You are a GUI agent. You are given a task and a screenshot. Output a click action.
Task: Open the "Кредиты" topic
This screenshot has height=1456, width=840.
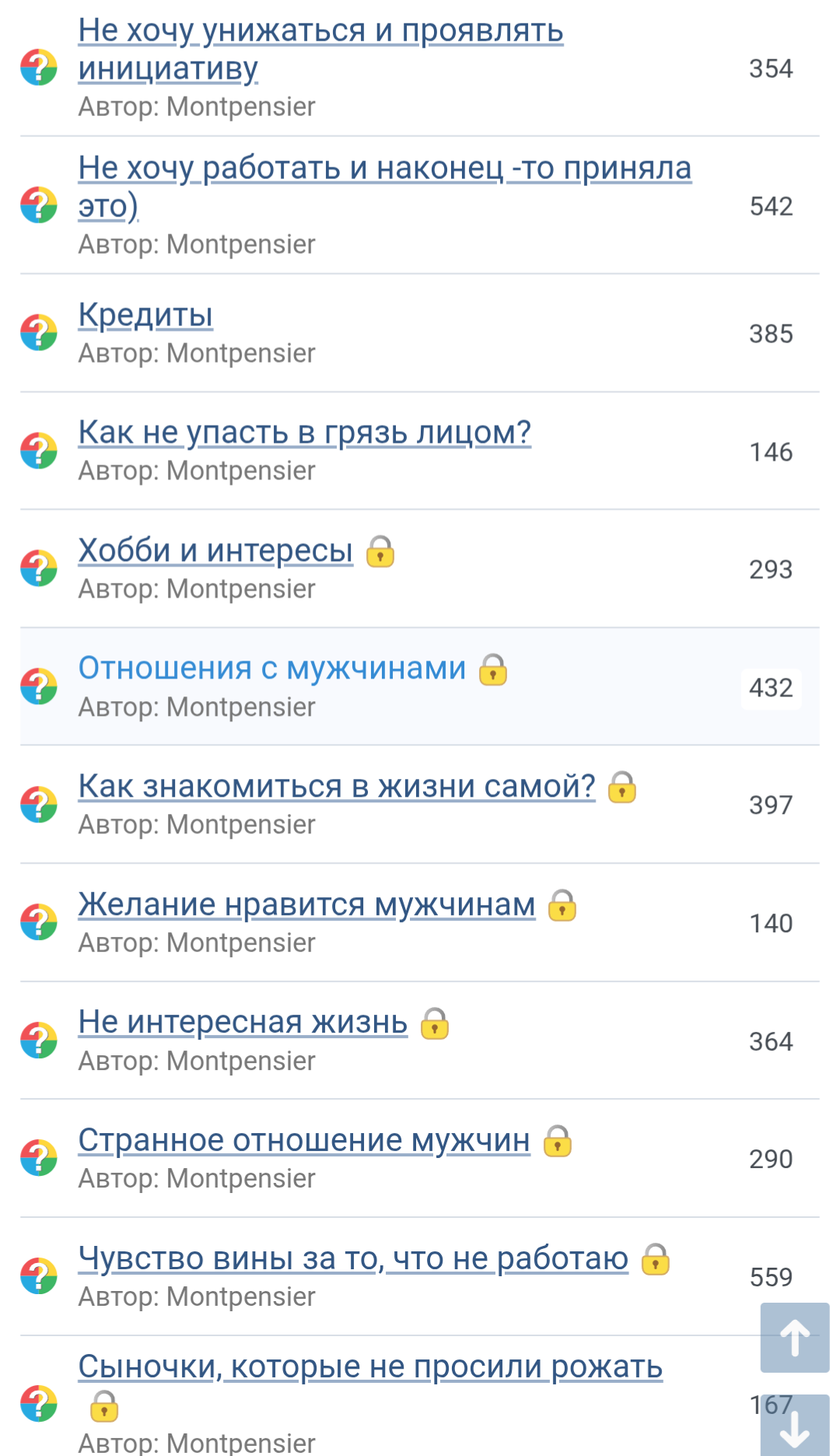[x=145, y=315]
